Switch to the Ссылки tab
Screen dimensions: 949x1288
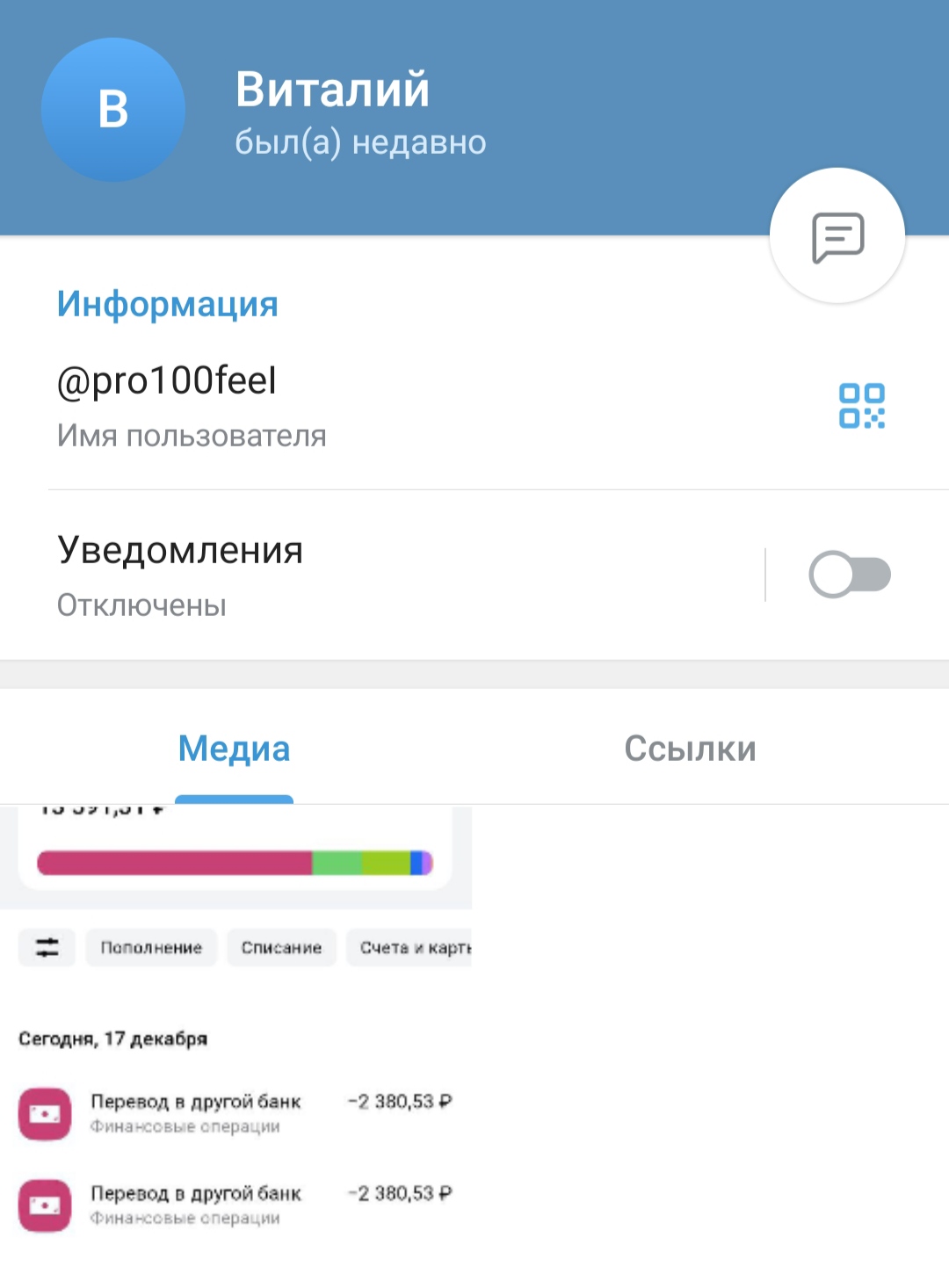point(690,748)
